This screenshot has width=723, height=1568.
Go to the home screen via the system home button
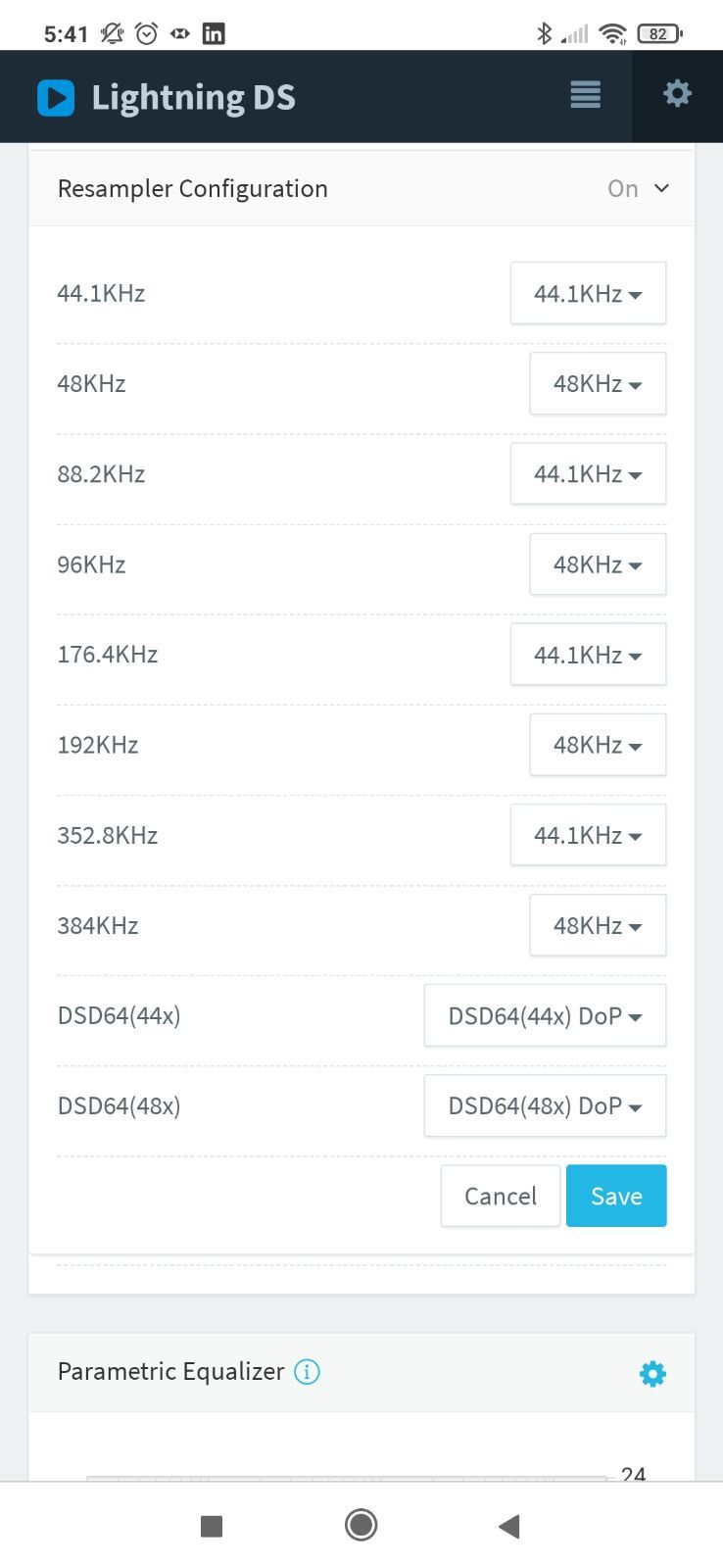point(361,1525)
